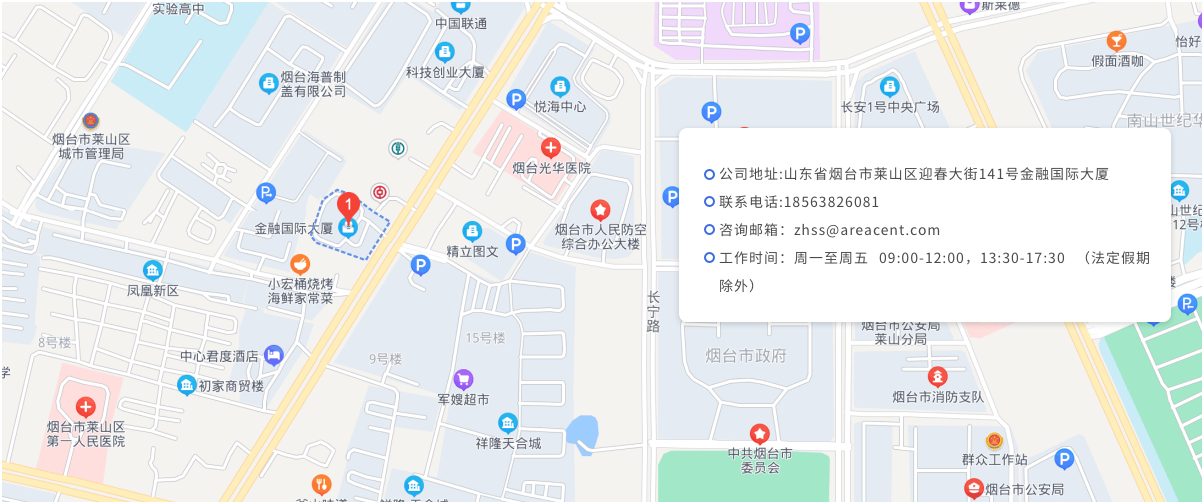Image resolution: width=1204 pixels, height=504 pixels.
Task: Select the 烟台市人民防空综合办公大楼 marker
Action: pyautogui.click(x=600, y=210)
